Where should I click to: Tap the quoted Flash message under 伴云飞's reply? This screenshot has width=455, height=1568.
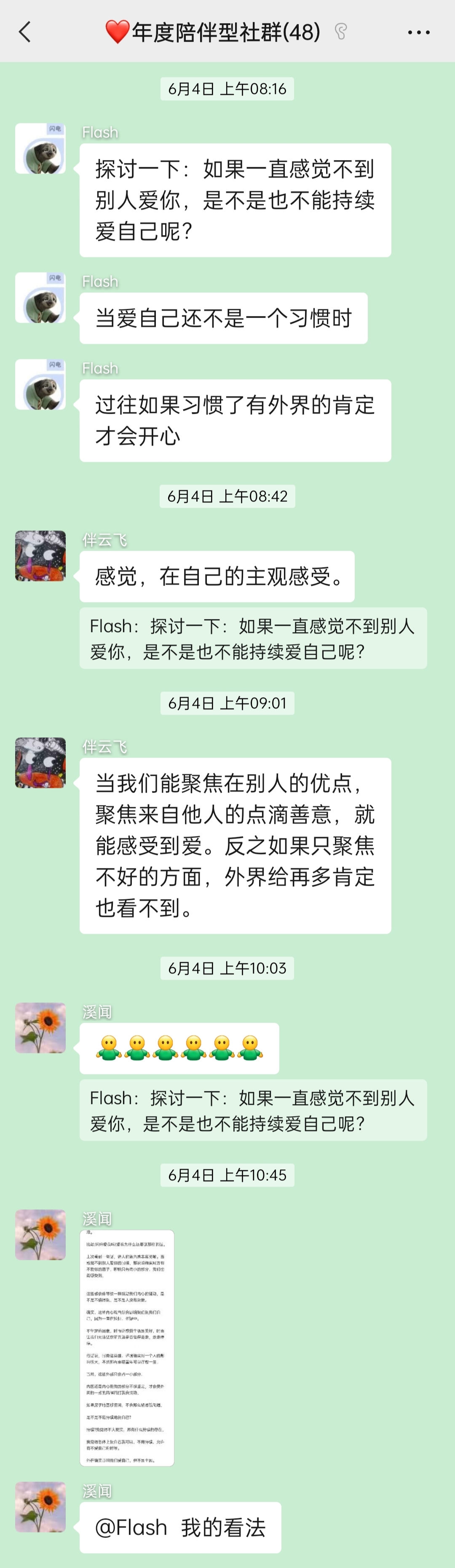pyautogui.click(x=252, y=638)
